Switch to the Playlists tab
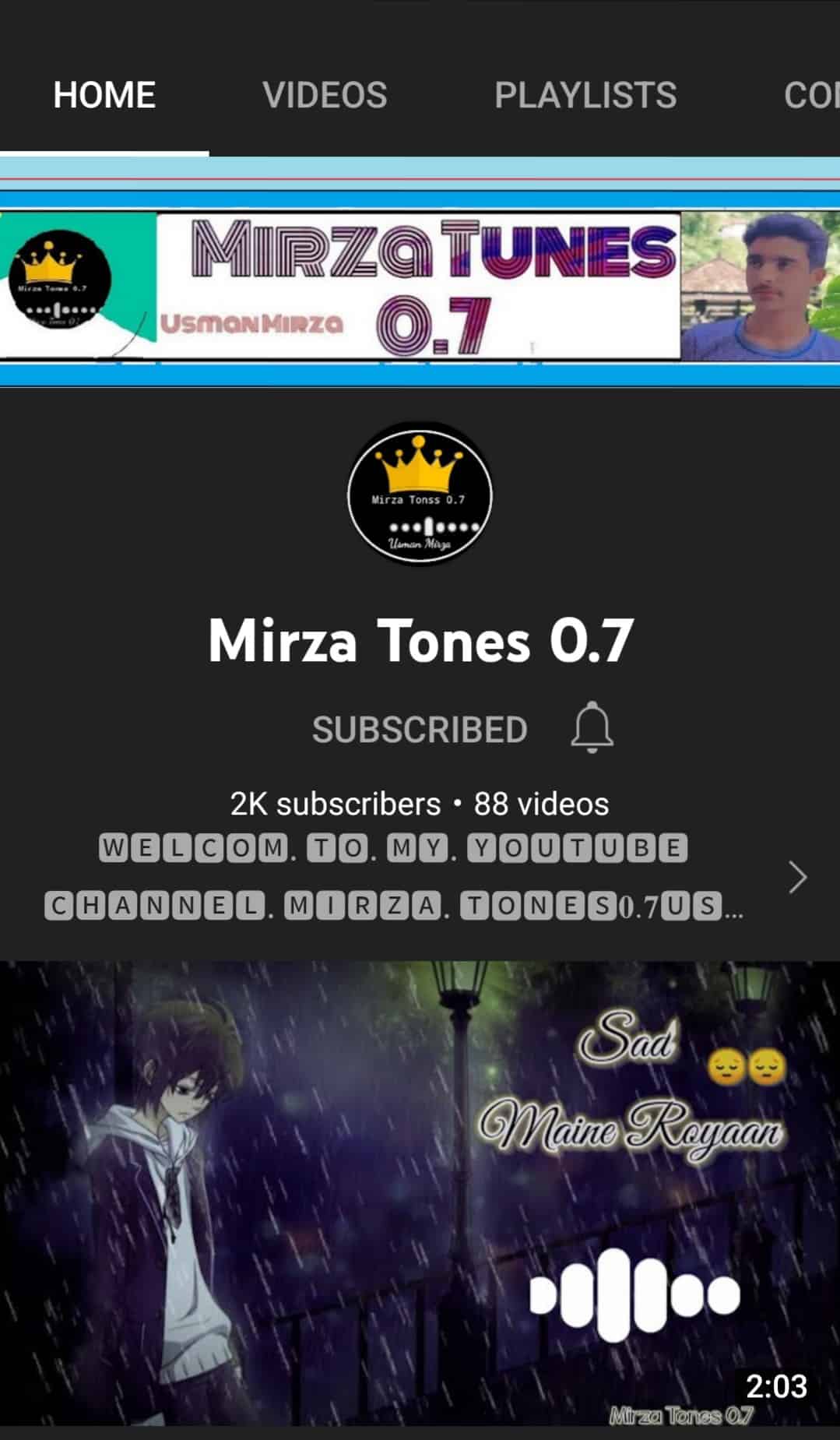Viewport: 840px width, 1440px height. click(x=585, y=96)
